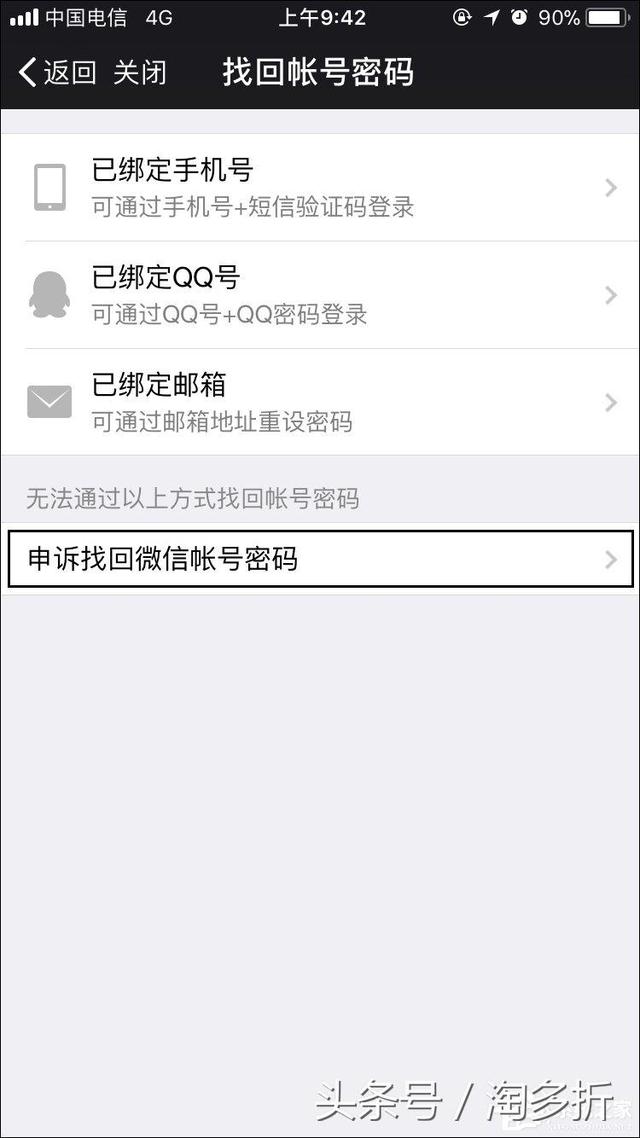Viewport: 640px width, 1138px height.
Task: Open 申诉找回微信帐号密码 appeal
Action: click(x=320, y=559)
